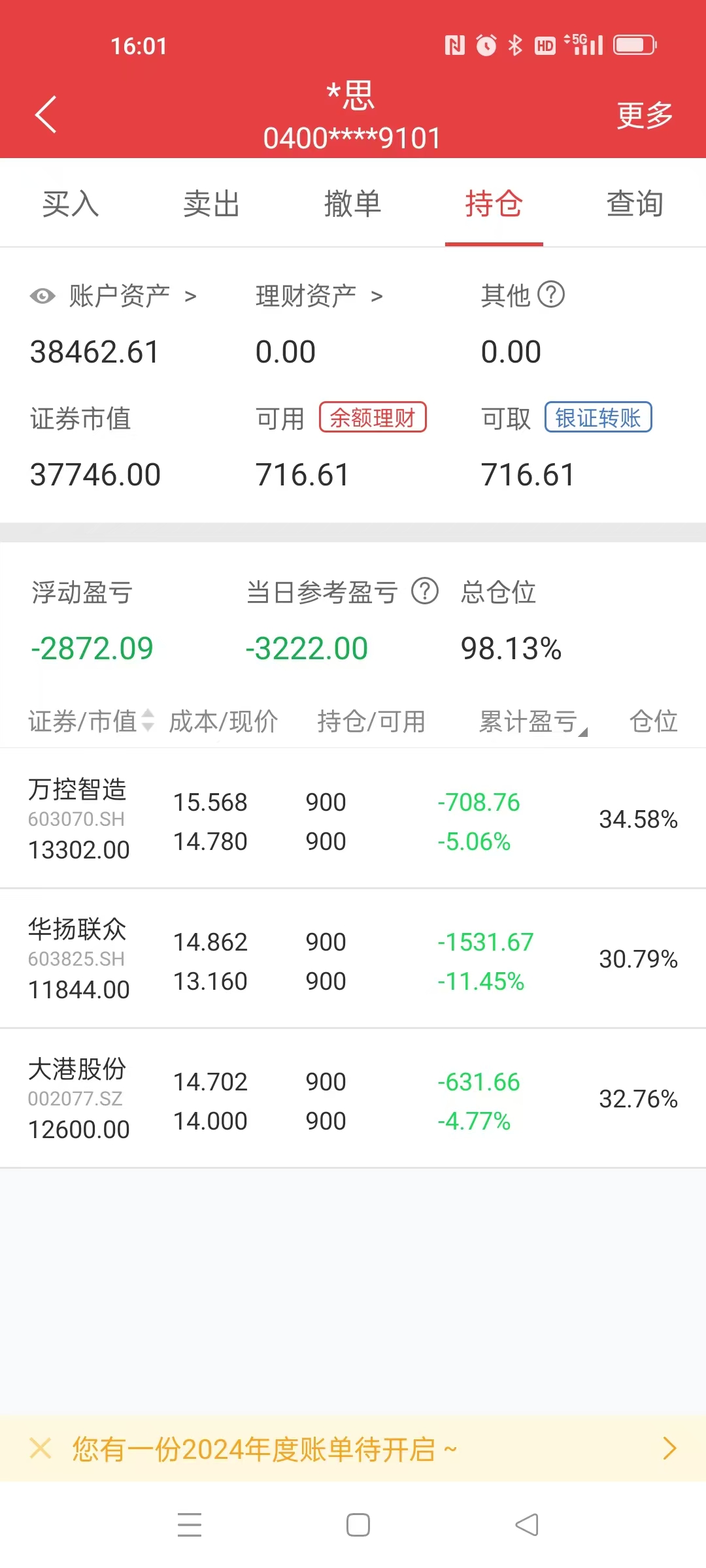Image resolution: width=706 pixels, height=1568 pixels.
Task: Close the 2024年度账单 banner
Action: [x=41, y=1449]
